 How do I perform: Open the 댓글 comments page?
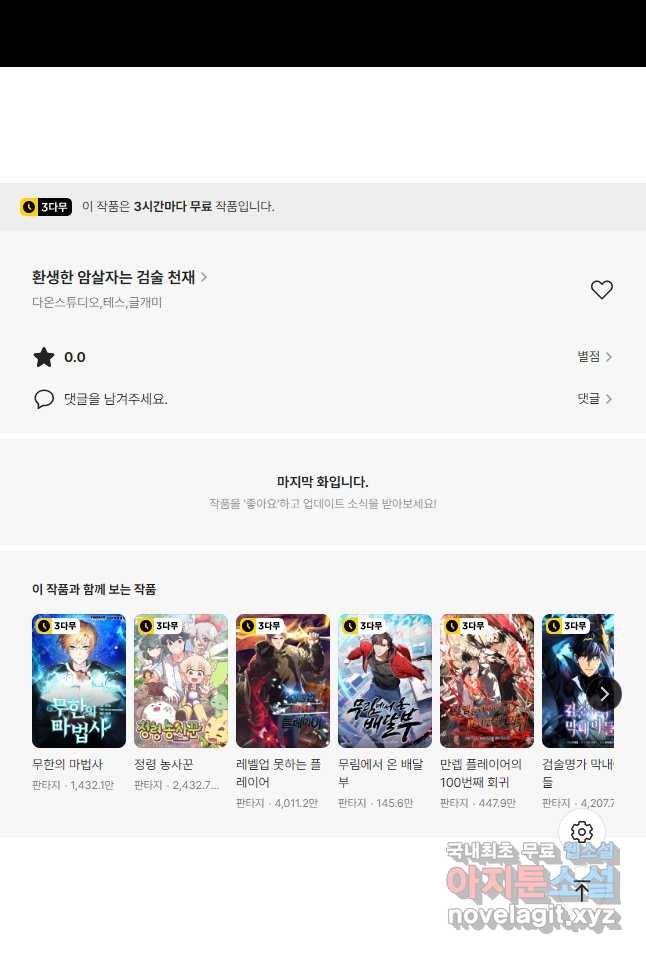[594, 399]
